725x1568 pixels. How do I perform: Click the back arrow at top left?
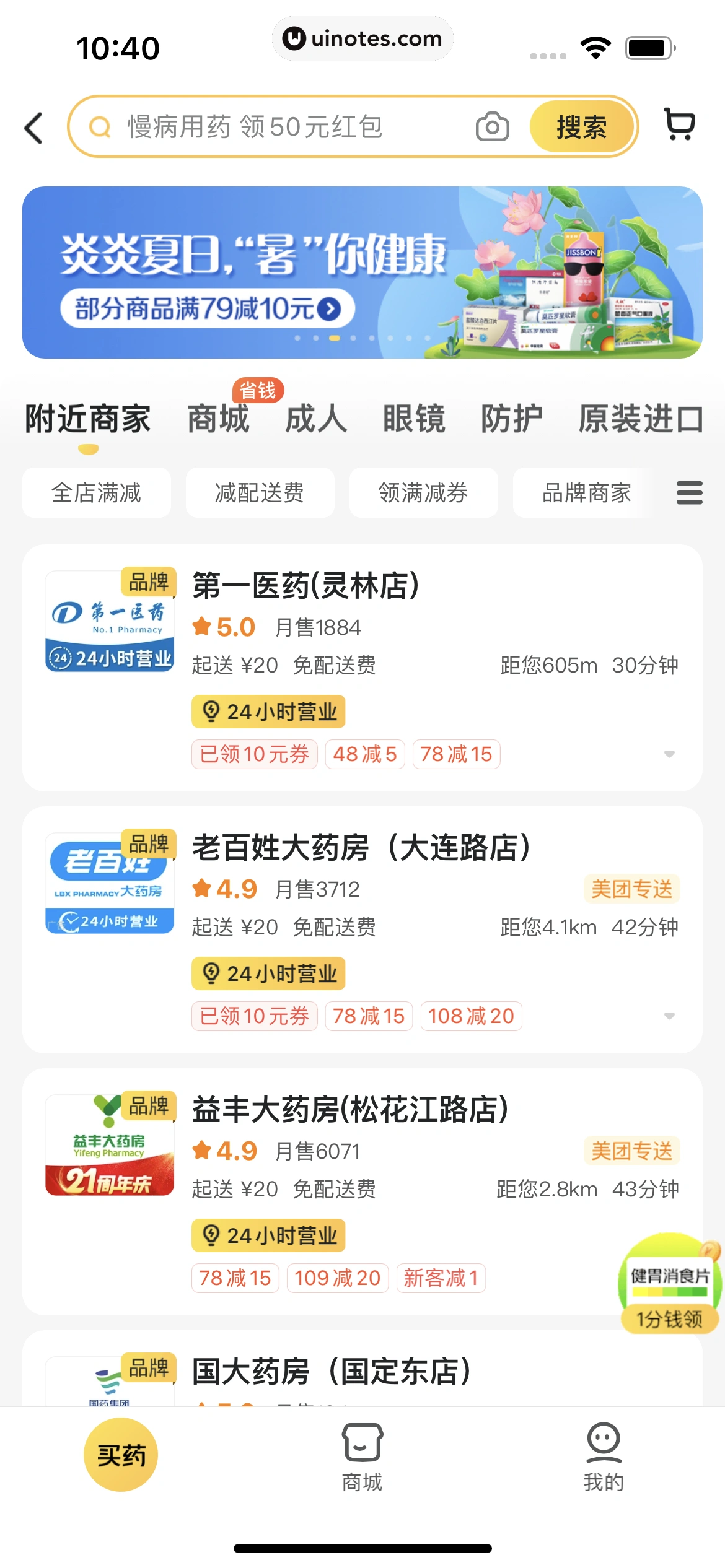32,127
